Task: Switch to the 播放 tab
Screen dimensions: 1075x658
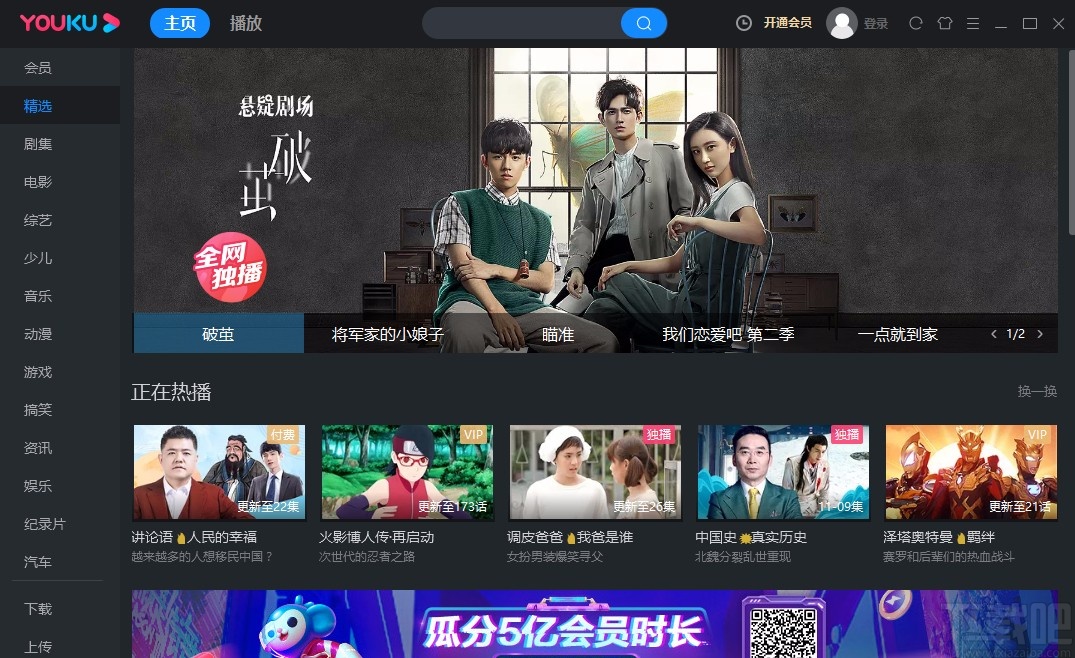Action: tap(245, 23)
